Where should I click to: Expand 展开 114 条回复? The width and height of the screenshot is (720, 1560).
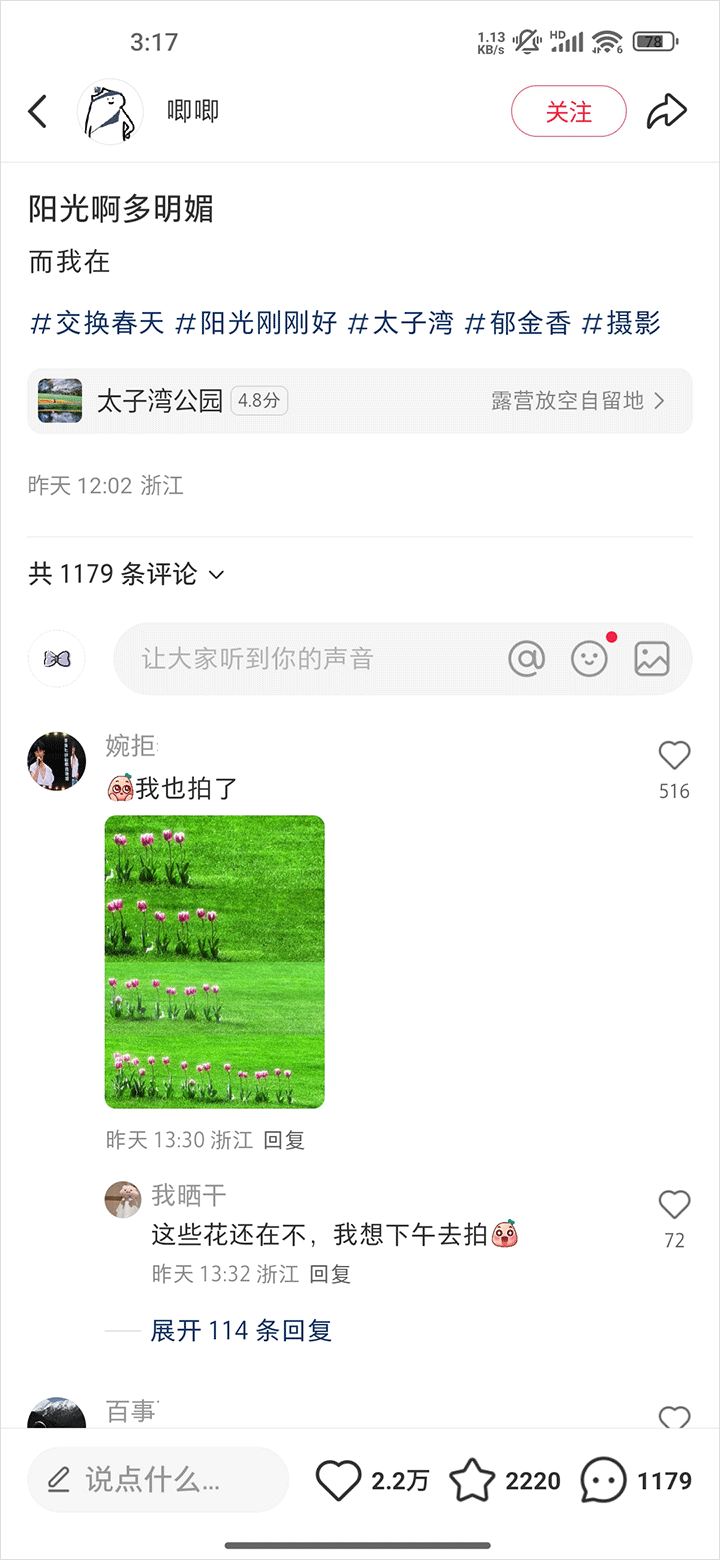point(240,1331)
